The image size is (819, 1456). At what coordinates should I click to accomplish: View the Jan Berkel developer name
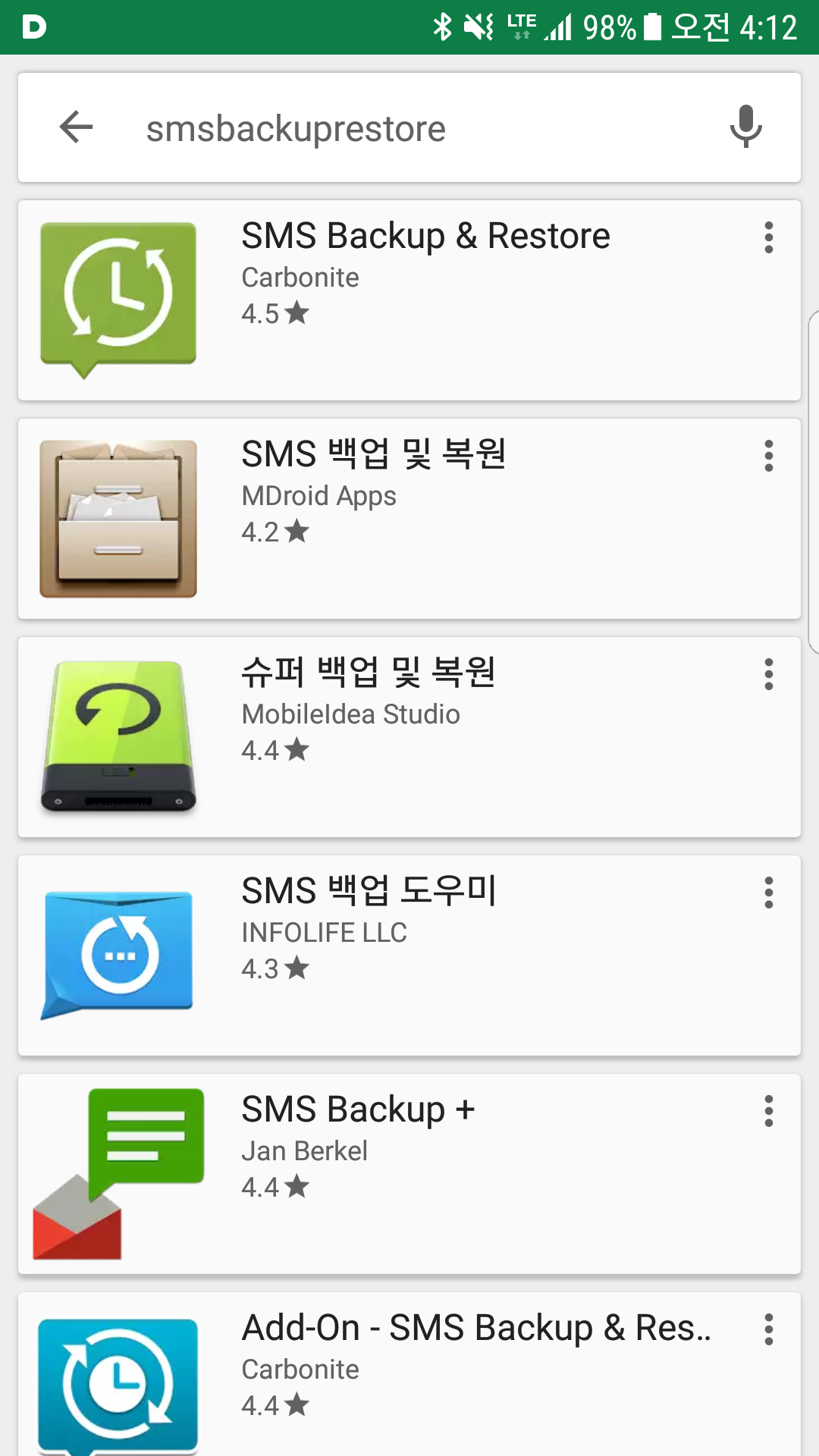tap(304, 1150)
